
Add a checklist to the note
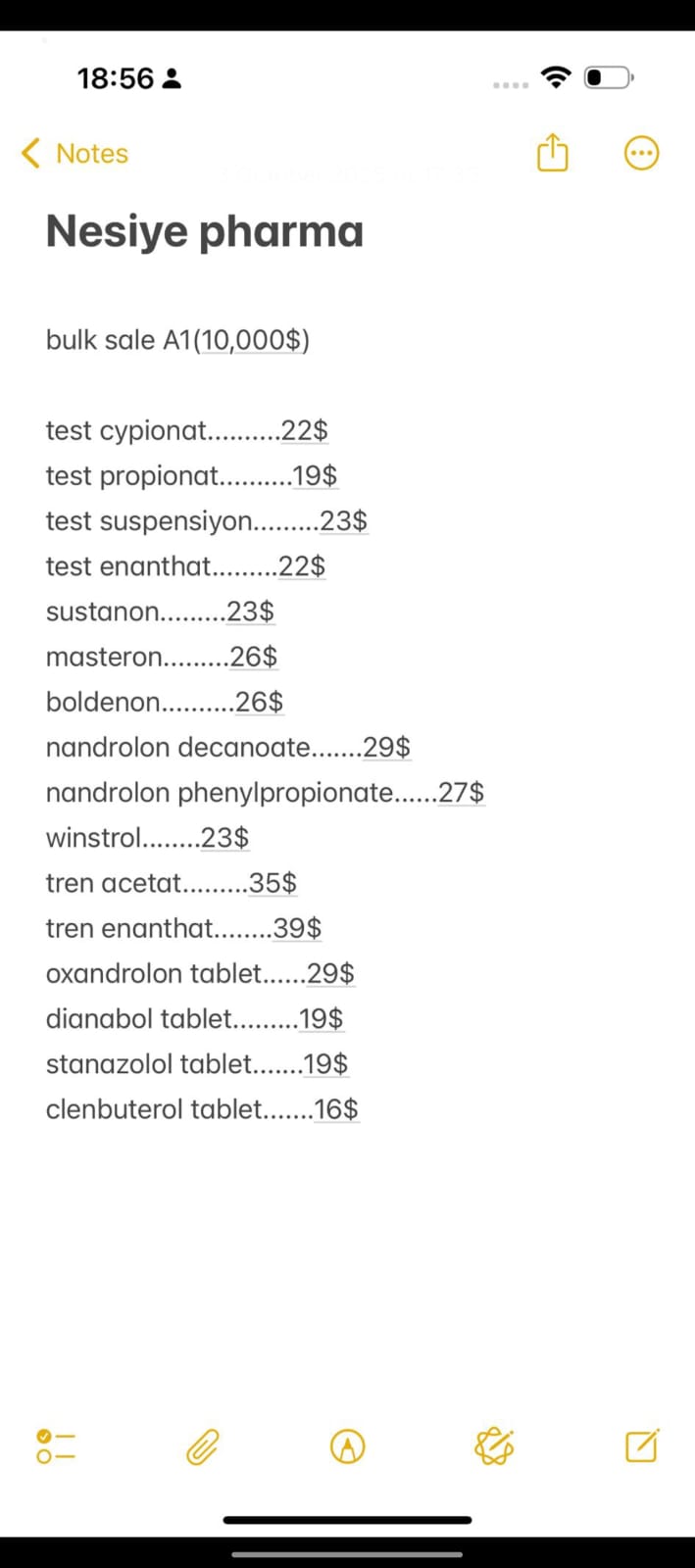(56, 1446)
